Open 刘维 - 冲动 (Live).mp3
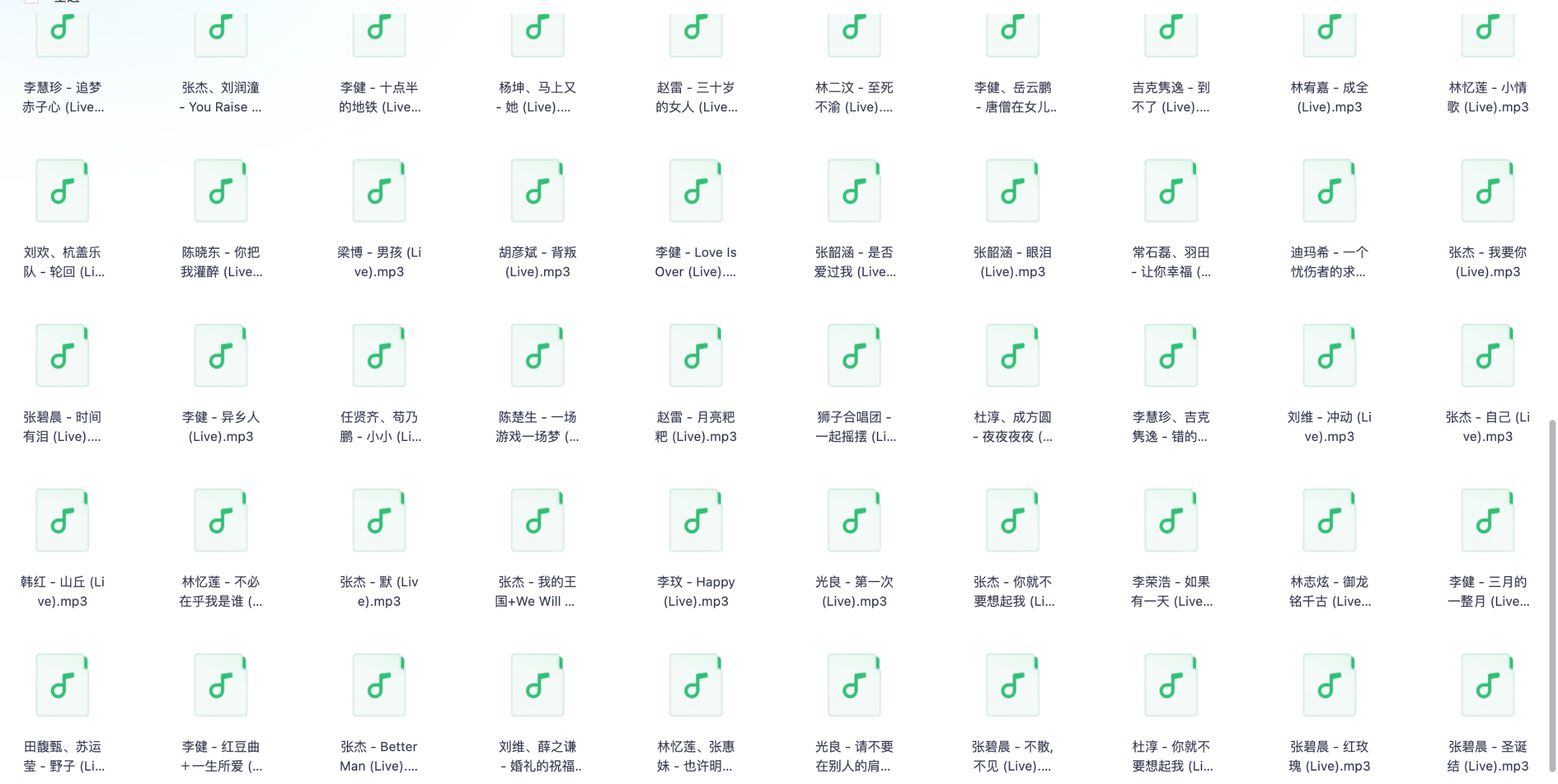The height and width of the screenshot is (784, 1558). [1329, 356]
